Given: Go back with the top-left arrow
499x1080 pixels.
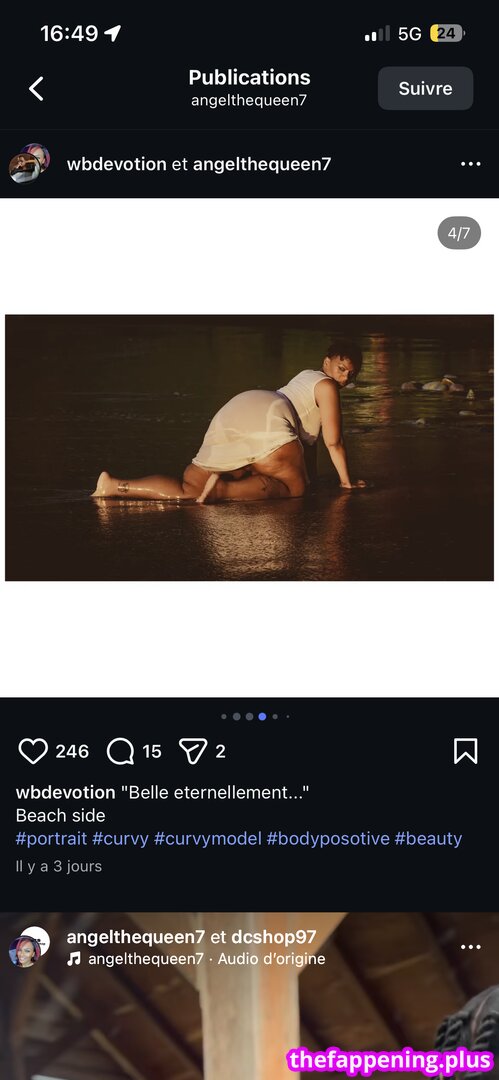Looking at the screenshot, I should coord(36,89).
